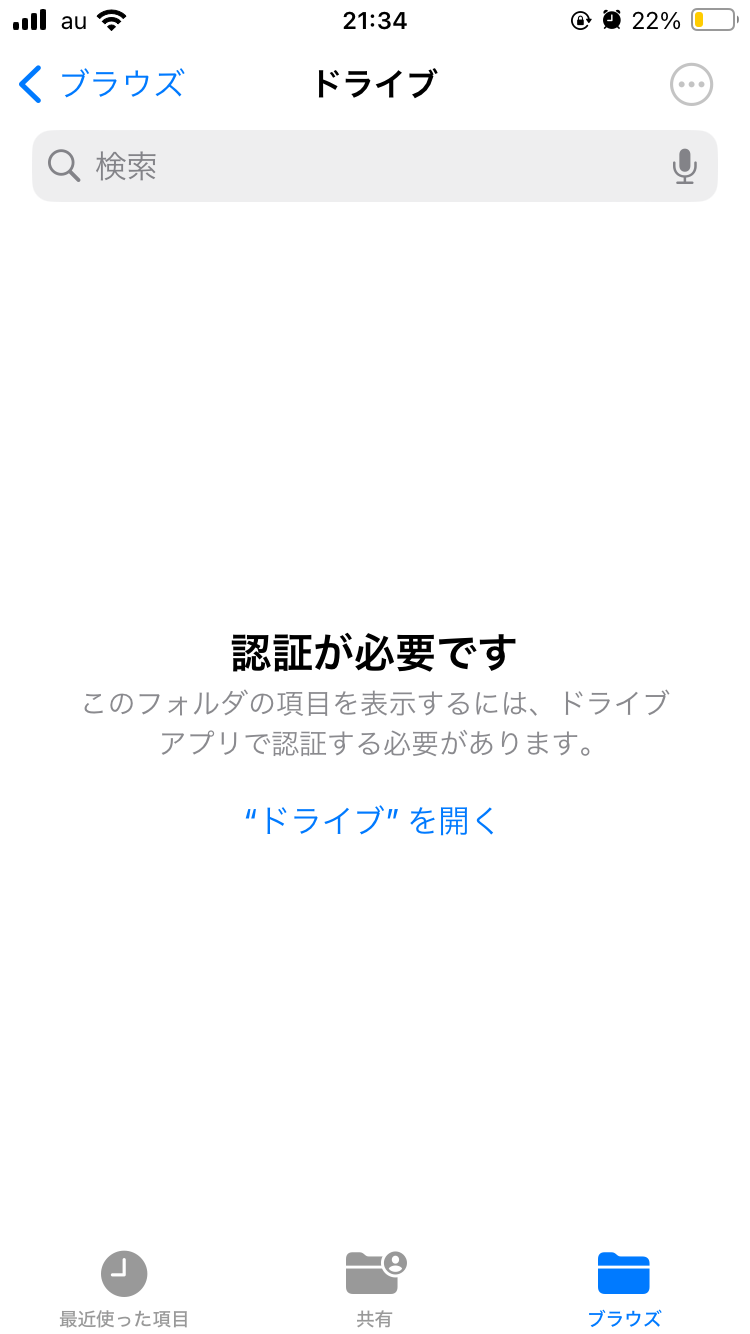This screenshot has height=1334, width=750.
Task: Open the more options ellipsis menu
Action: click(x=691, y=85)
